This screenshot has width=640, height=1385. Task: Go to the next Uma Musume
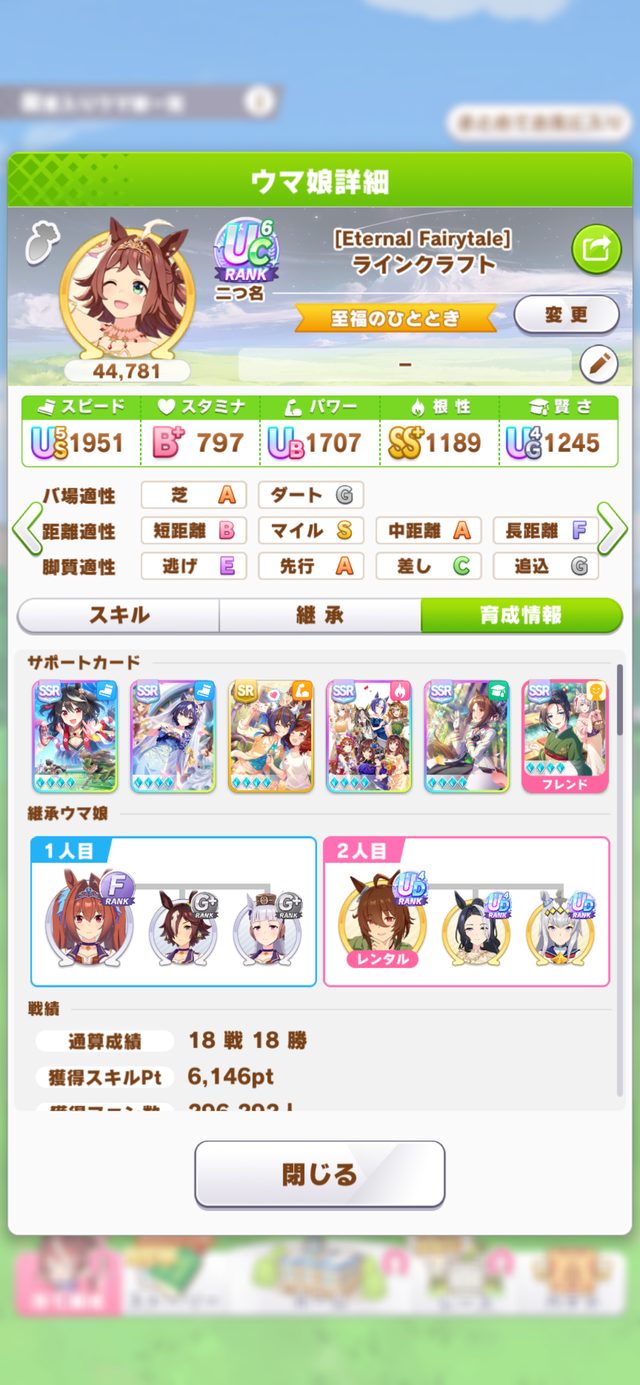coord(612,530)
